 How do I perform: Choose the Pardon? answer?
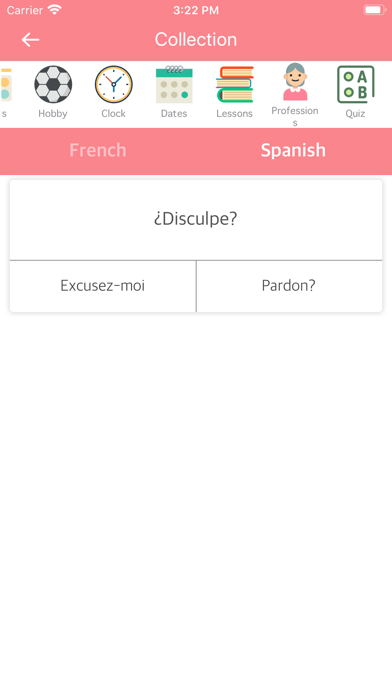289,286
